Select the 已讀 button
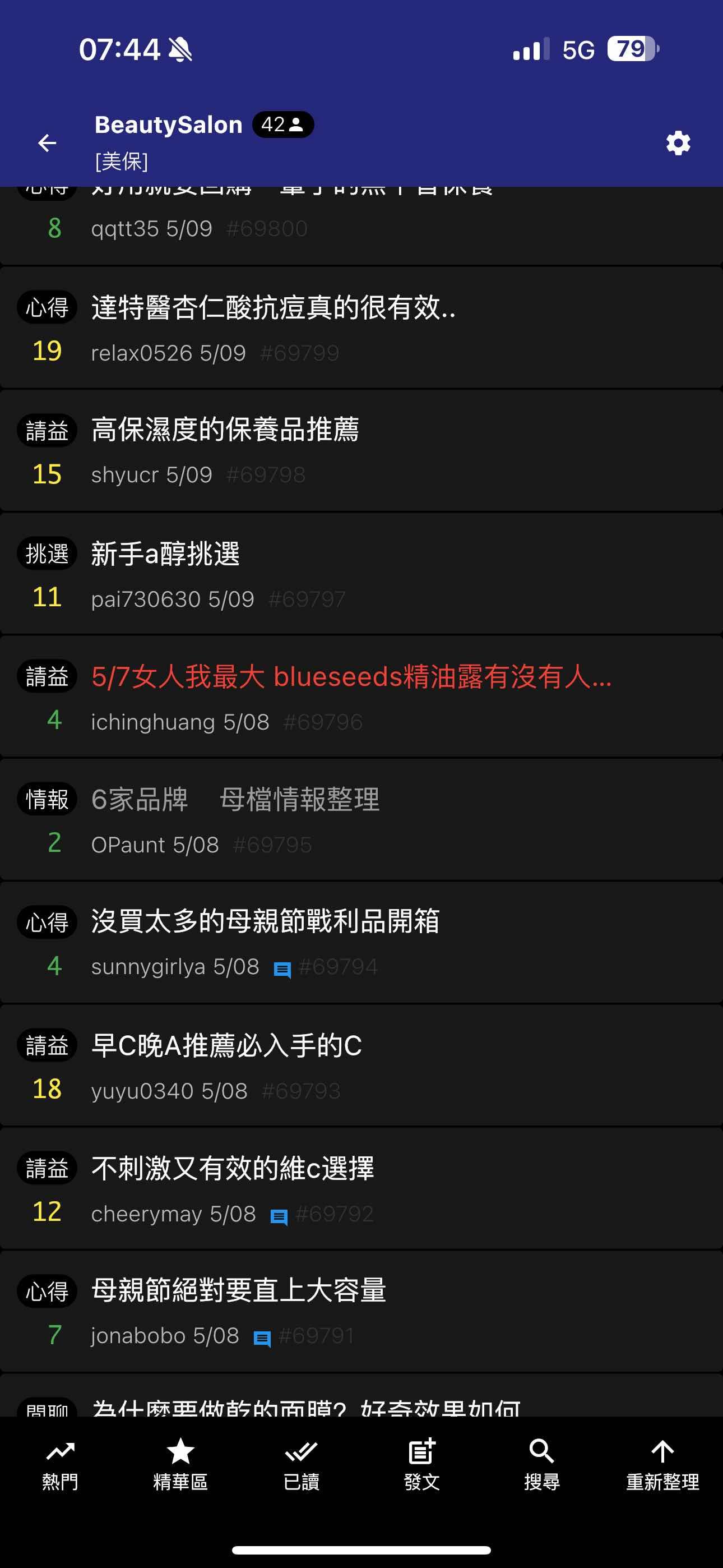Screen dimensions: 723x1568 [302, 1465]
